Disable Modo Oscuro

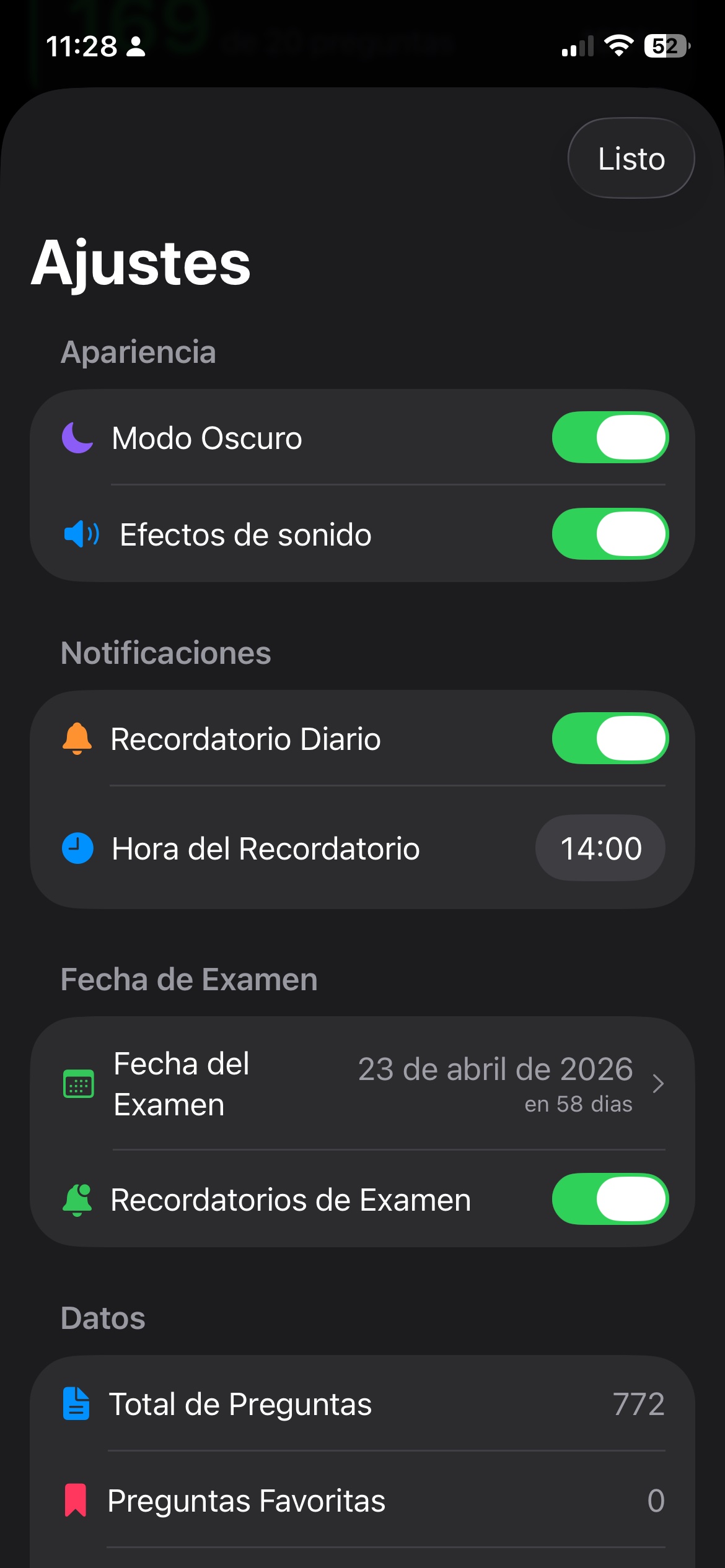pos(611,438)
